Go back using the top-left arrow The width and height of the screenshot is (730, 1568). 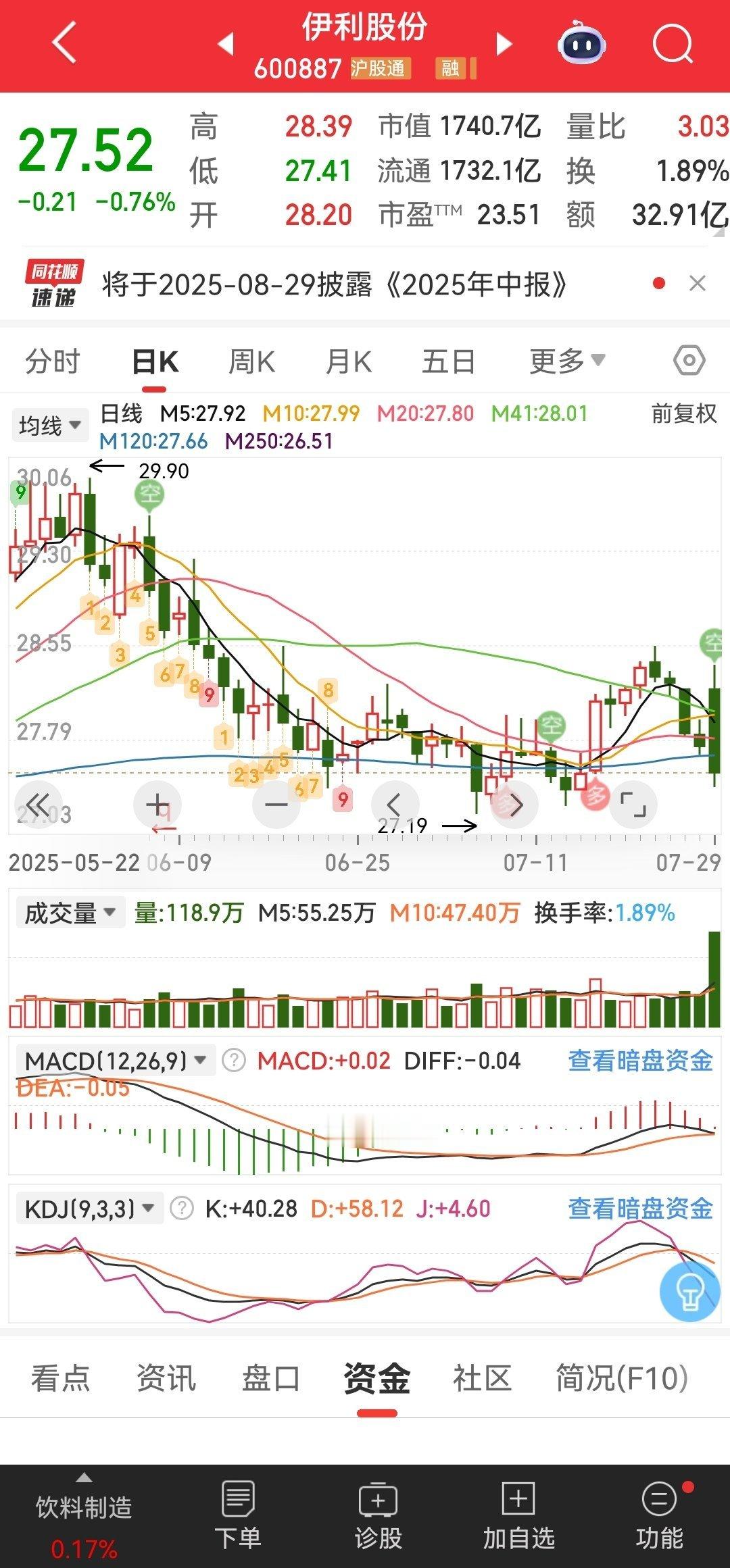tap(64, 42)
